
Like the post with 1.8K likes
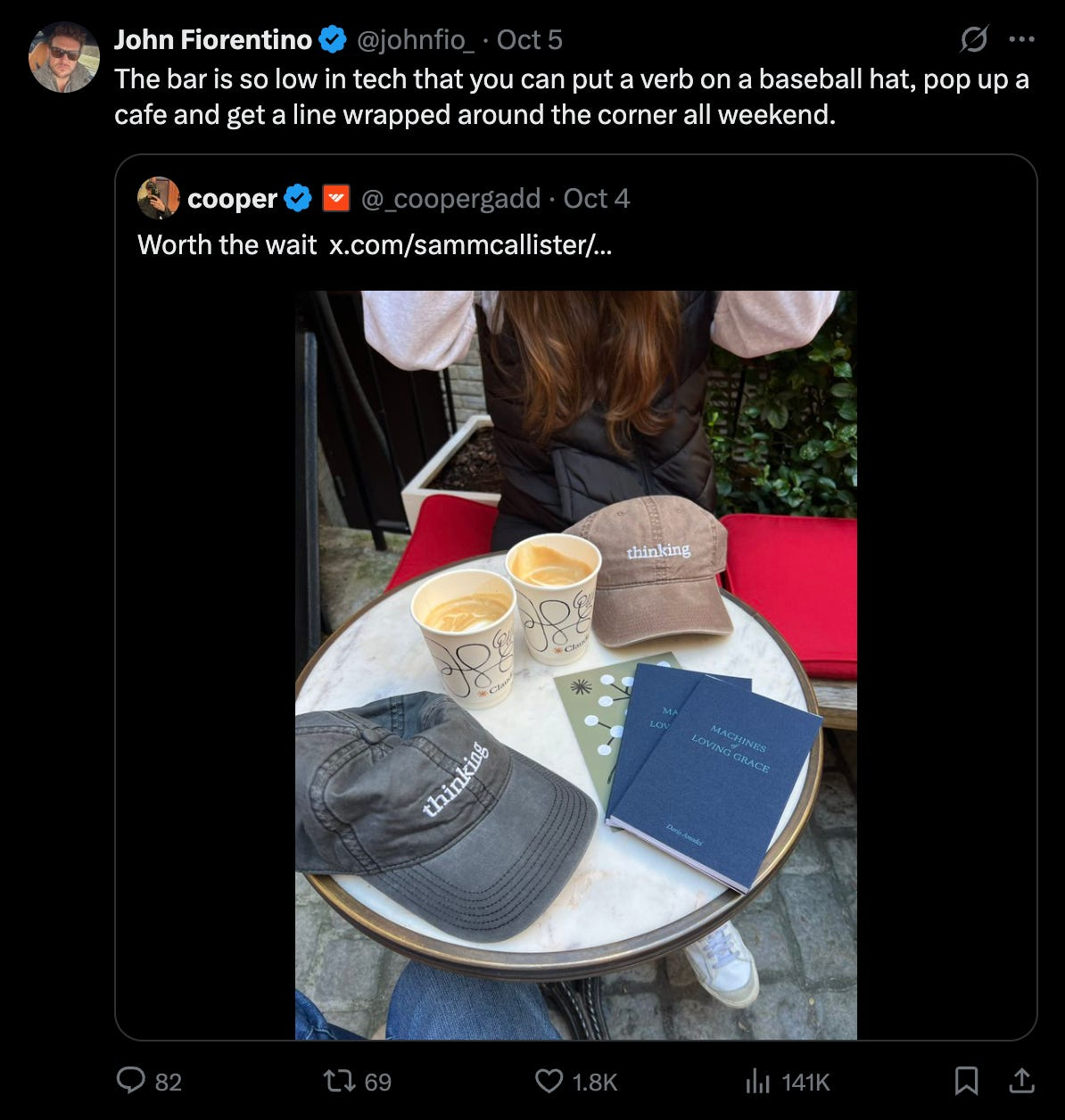coord(548,1082)
